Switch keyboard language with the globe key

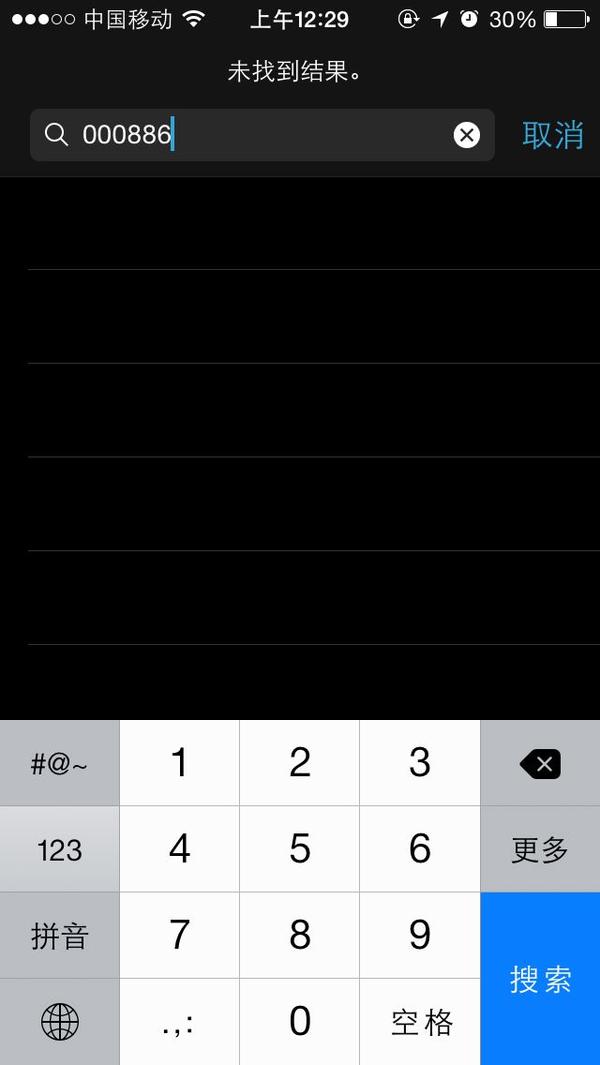click(x=59, y=1022)
